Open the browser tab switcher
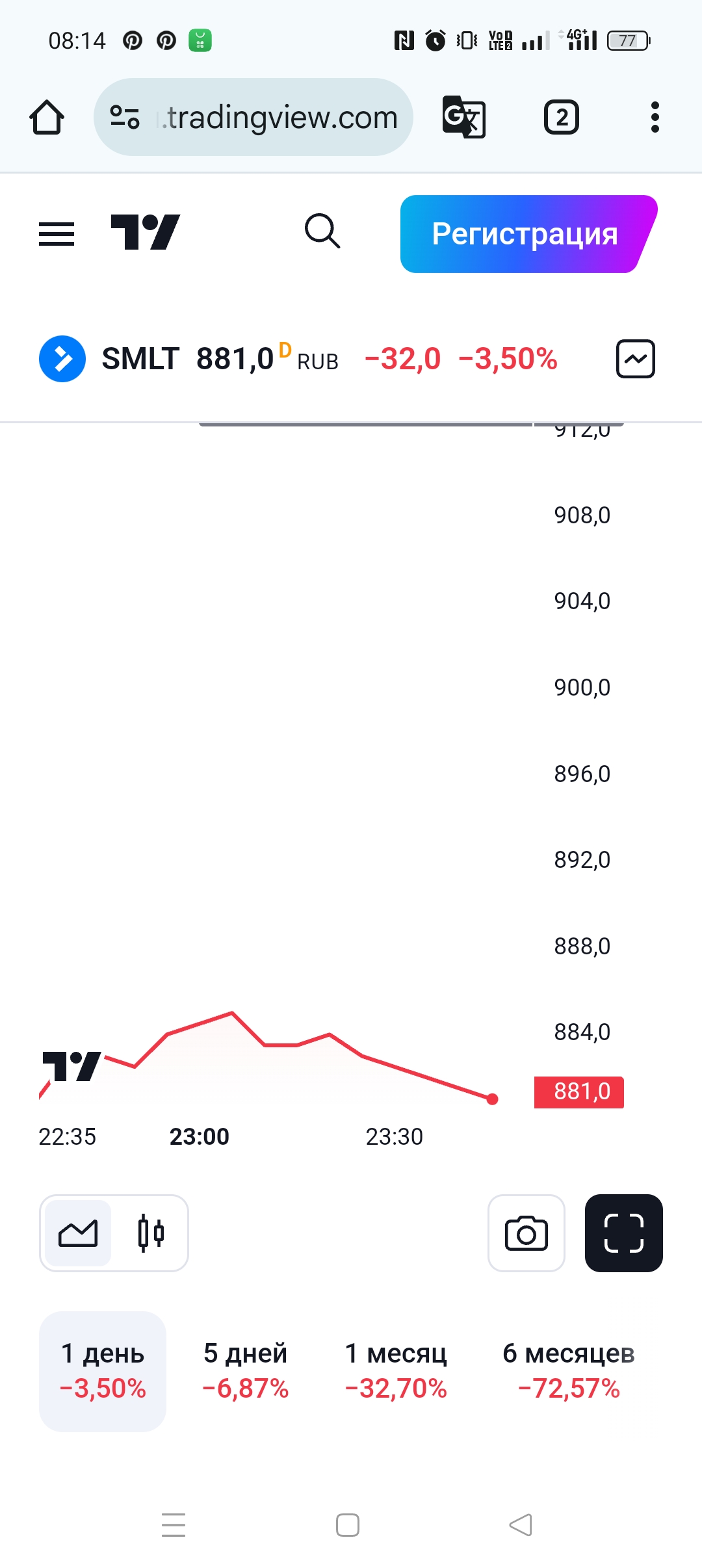This screenshot has height=1568, width=702. point(561,118)
